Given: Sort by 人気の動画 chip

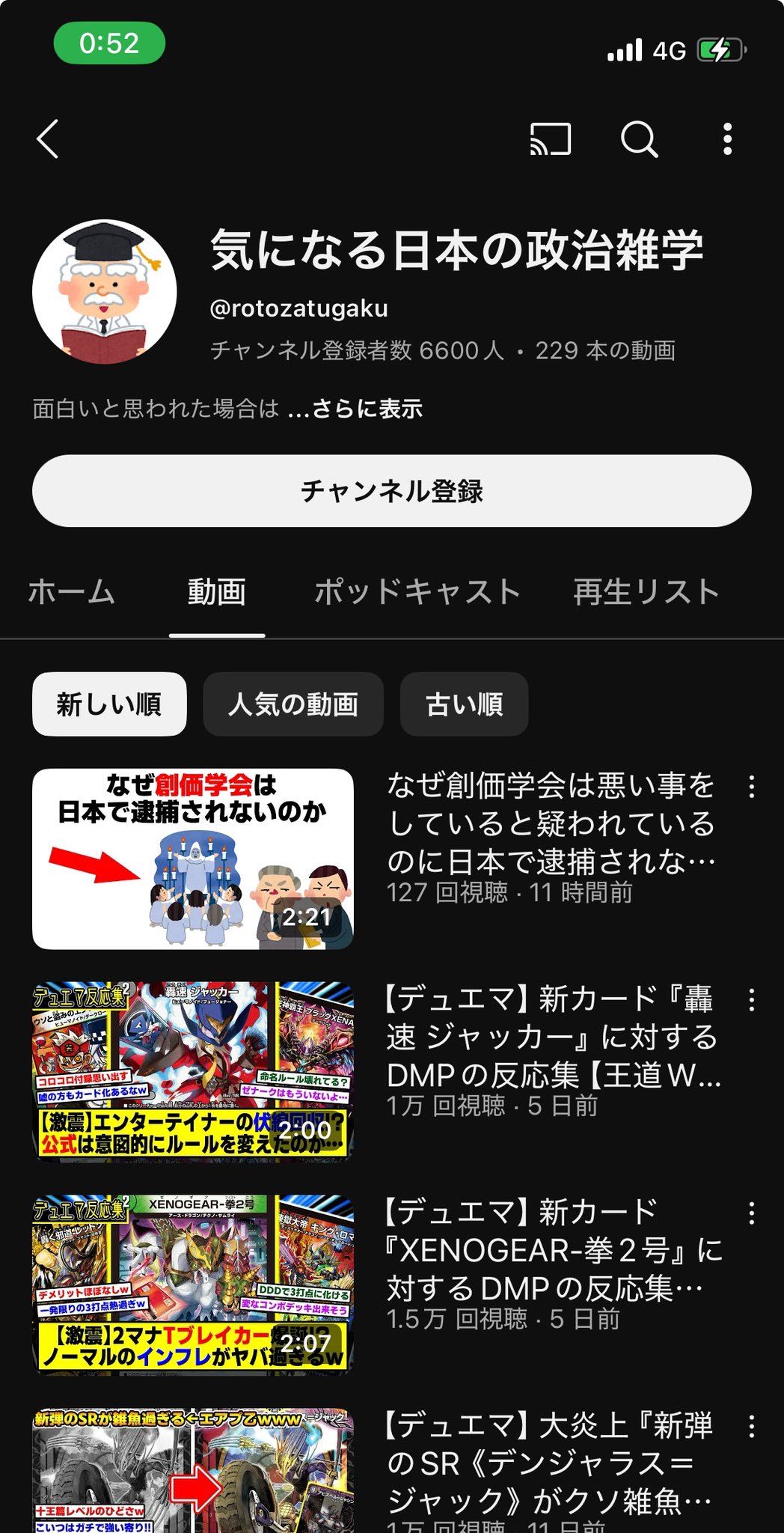Looking at the screenshot, I should coord(293,704).
